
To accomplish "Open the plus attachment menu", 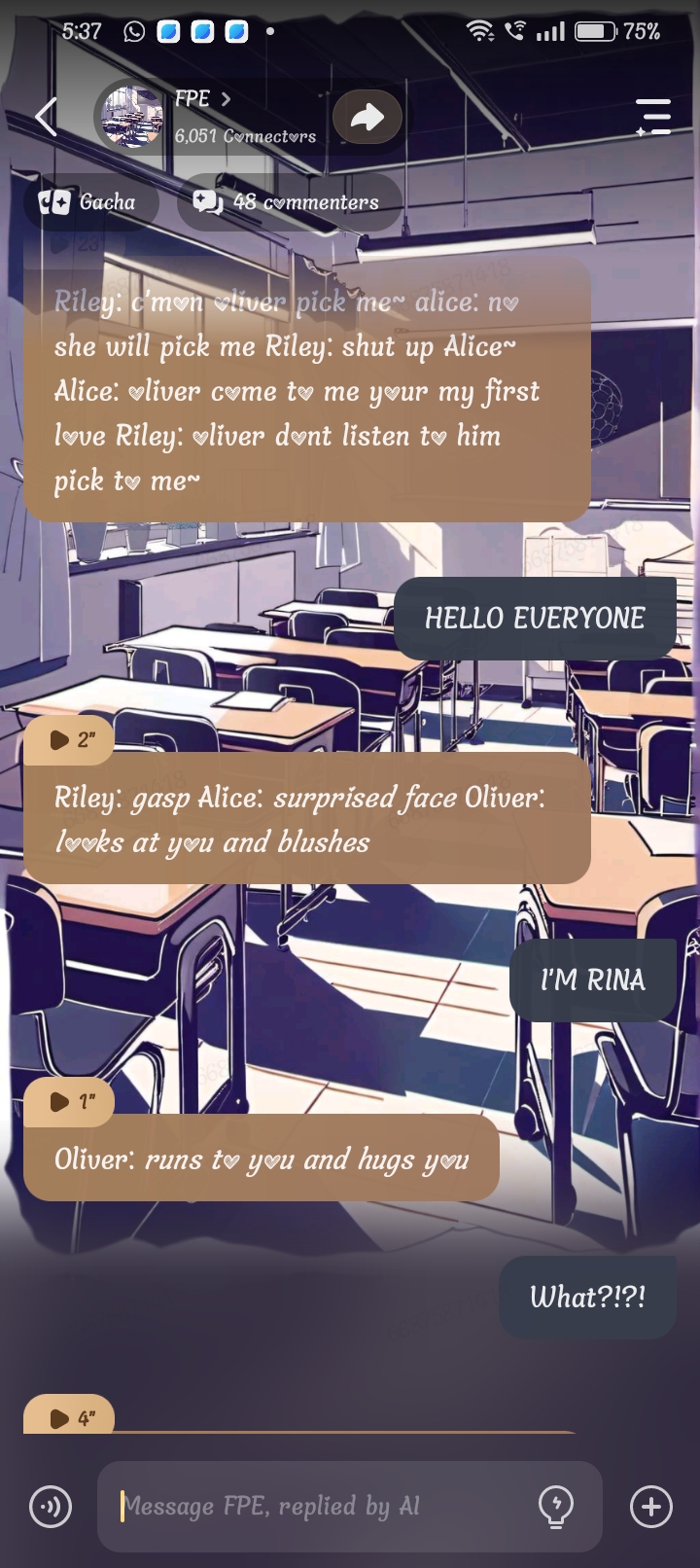I will tap(650, 1507).
